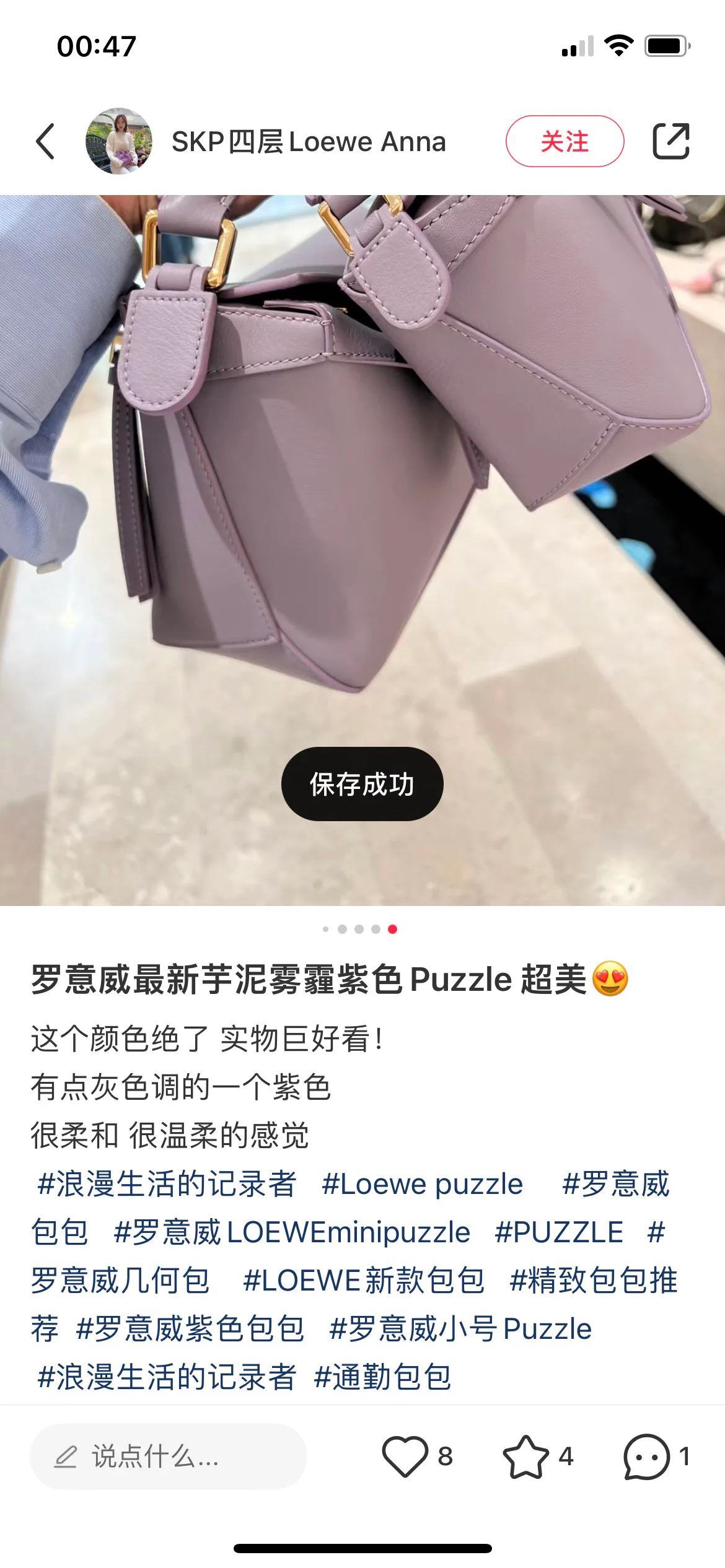Share this post via share icon
The width and height of the screenshot is (725, 1568).
pos(671,141)
